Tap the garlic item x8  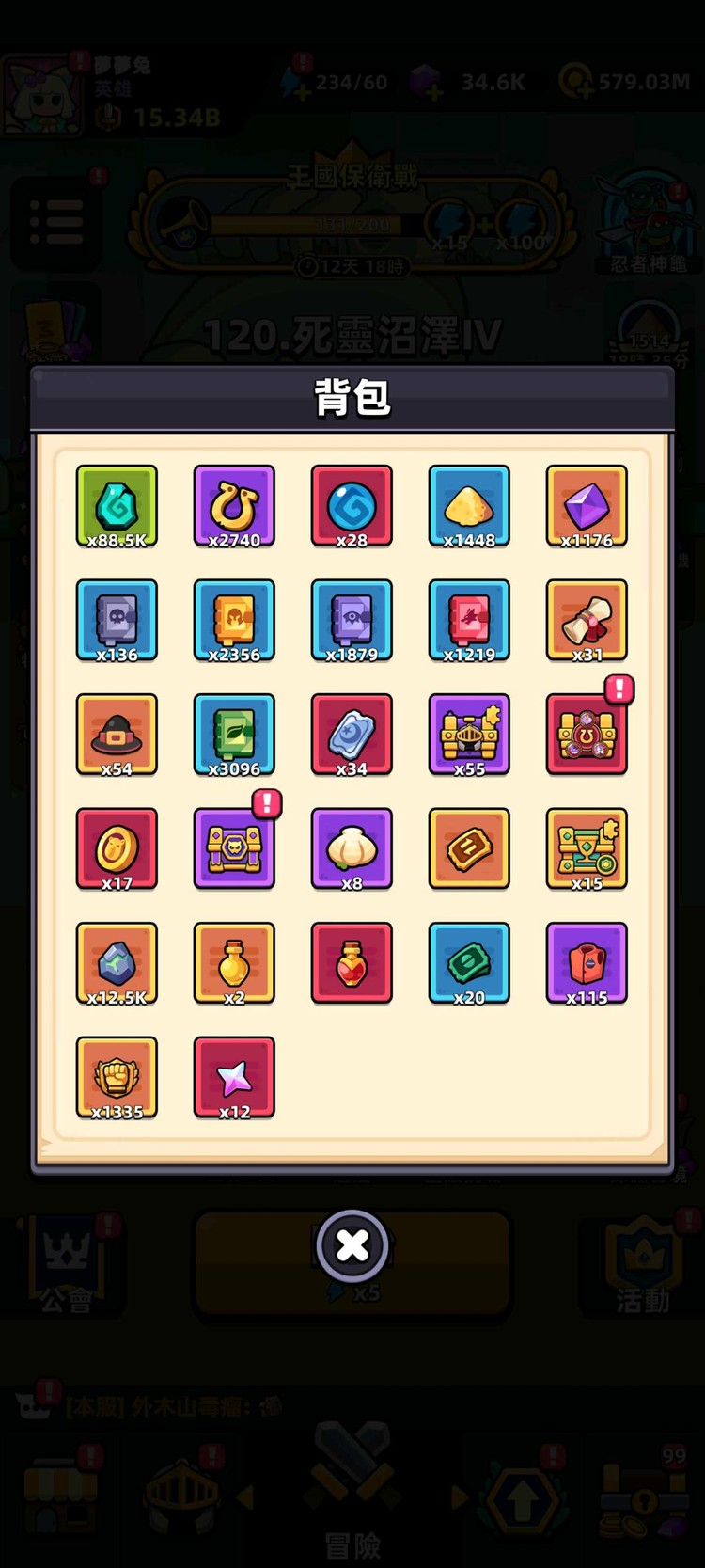pyautogui.click(x=352, y=848)
